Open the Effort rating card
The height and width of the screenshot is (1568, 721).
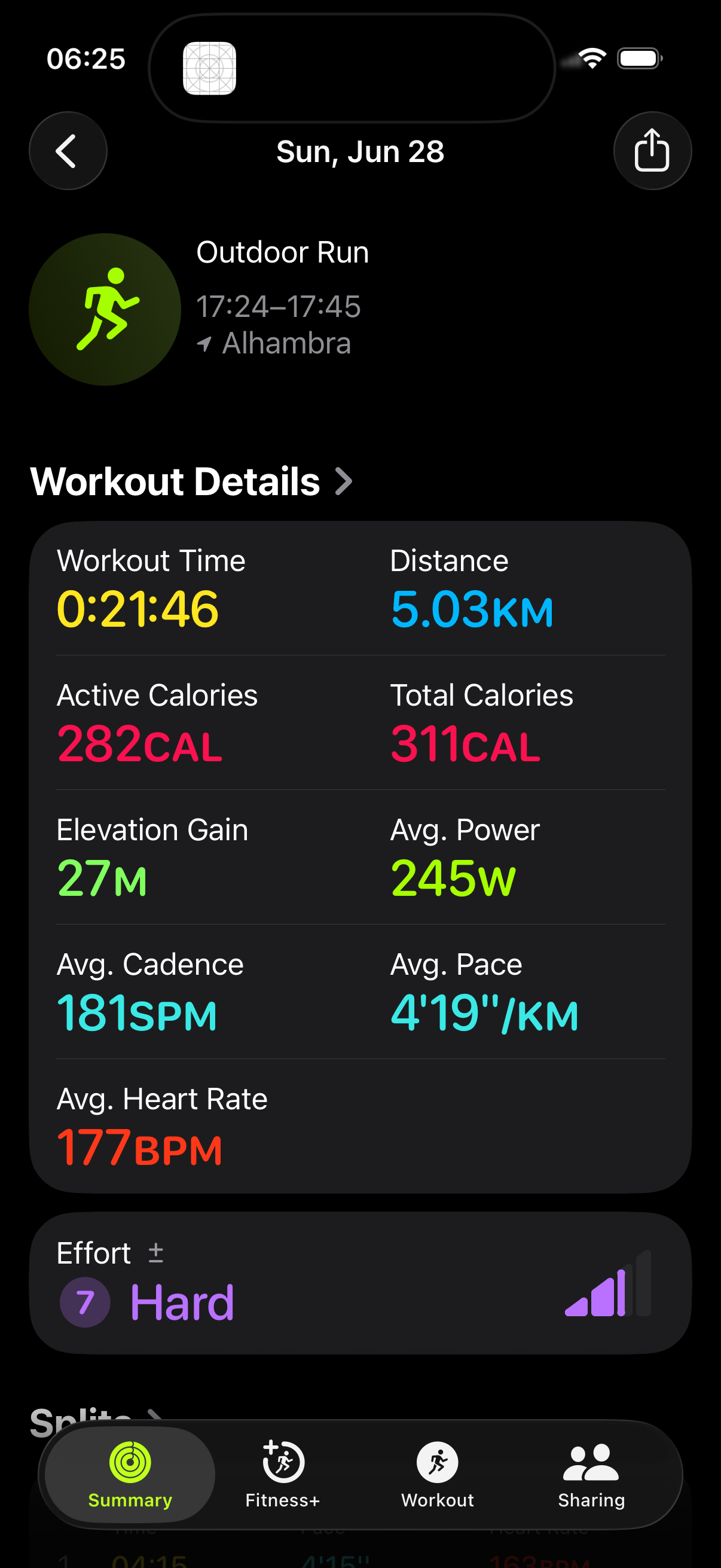[360, 1283]
